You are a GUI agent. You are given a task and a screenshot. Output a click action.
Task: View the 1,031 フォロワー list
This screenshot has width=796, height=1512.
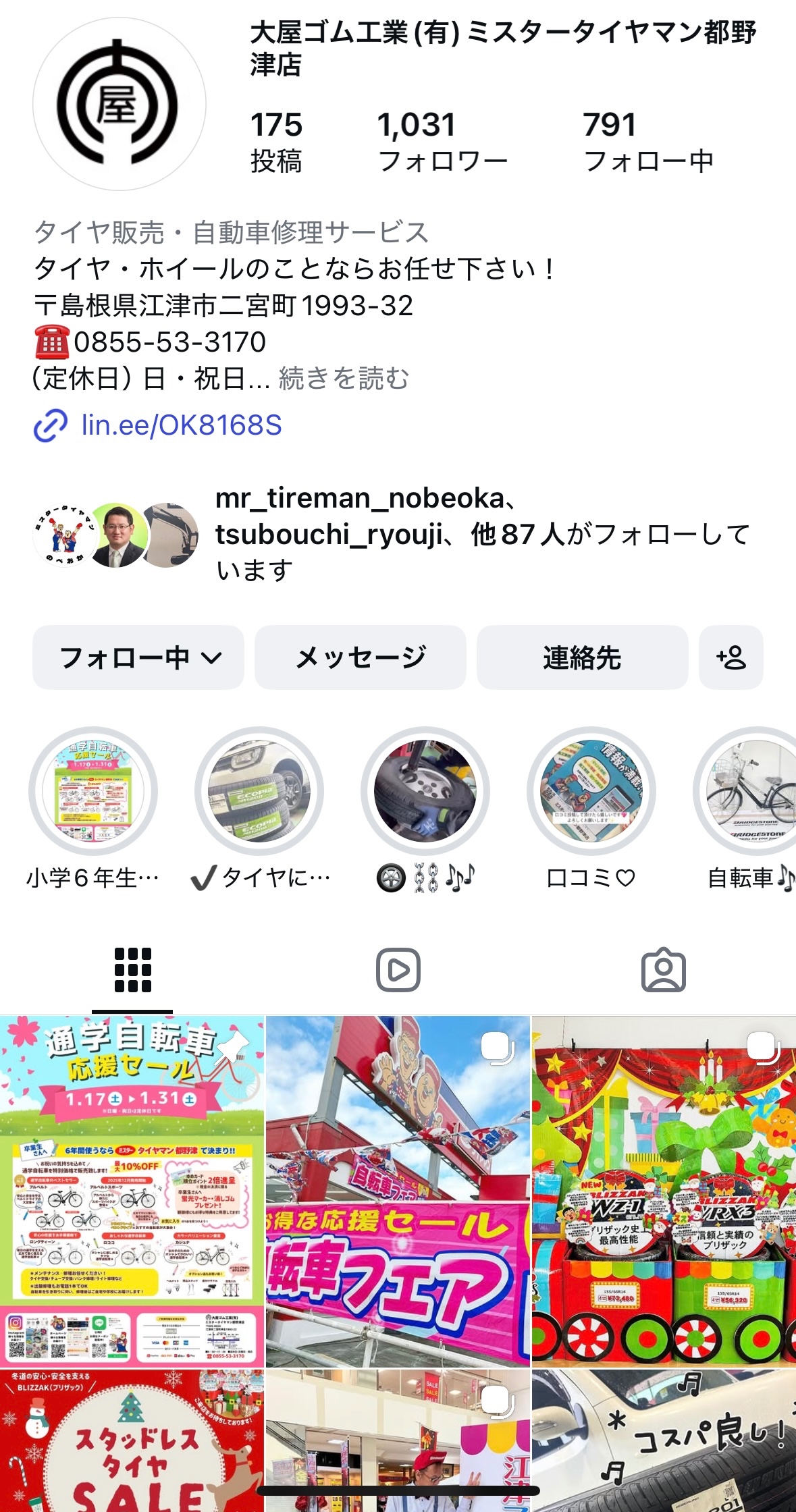(442, 142)
